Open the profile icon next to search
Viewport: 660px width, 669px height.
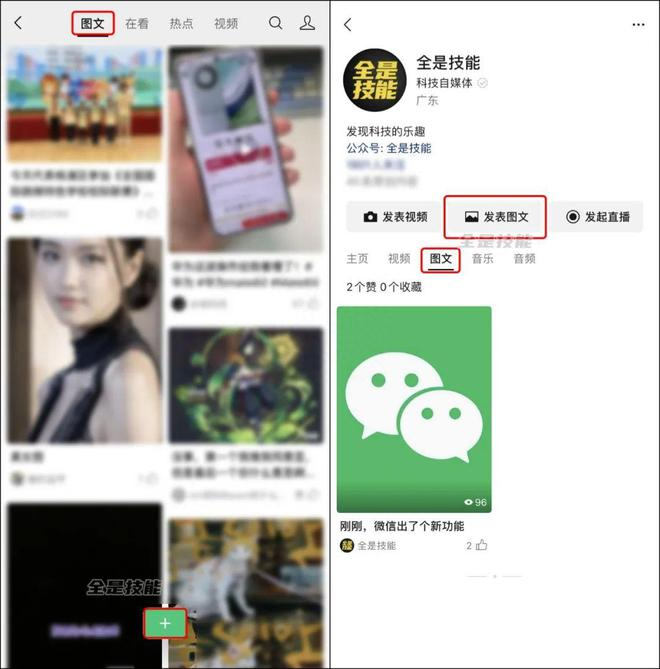[x=308, y=23]
